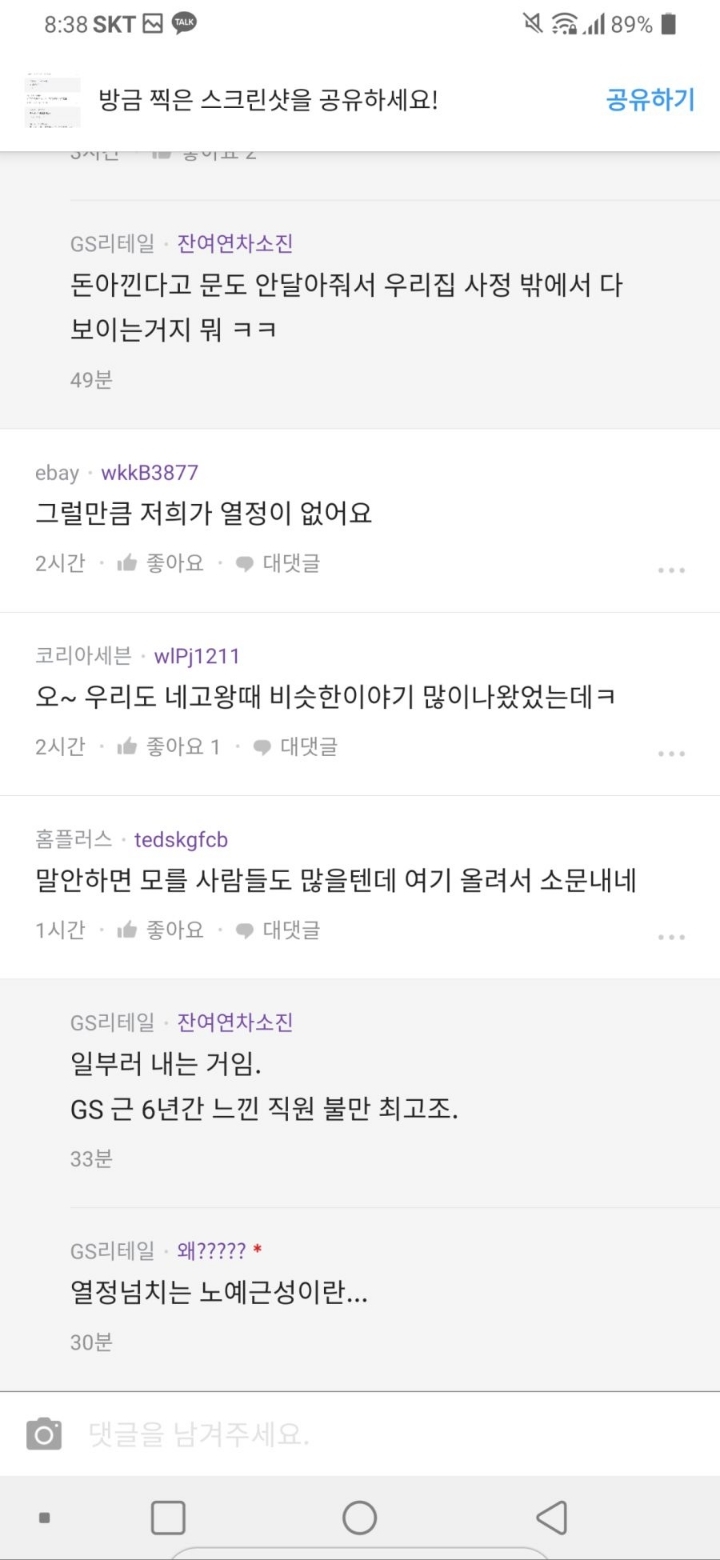The width and height of the screenshot is (720, 1560).
Task: Like the ebay wkkB3877 comment
Action: coord(161,564)
